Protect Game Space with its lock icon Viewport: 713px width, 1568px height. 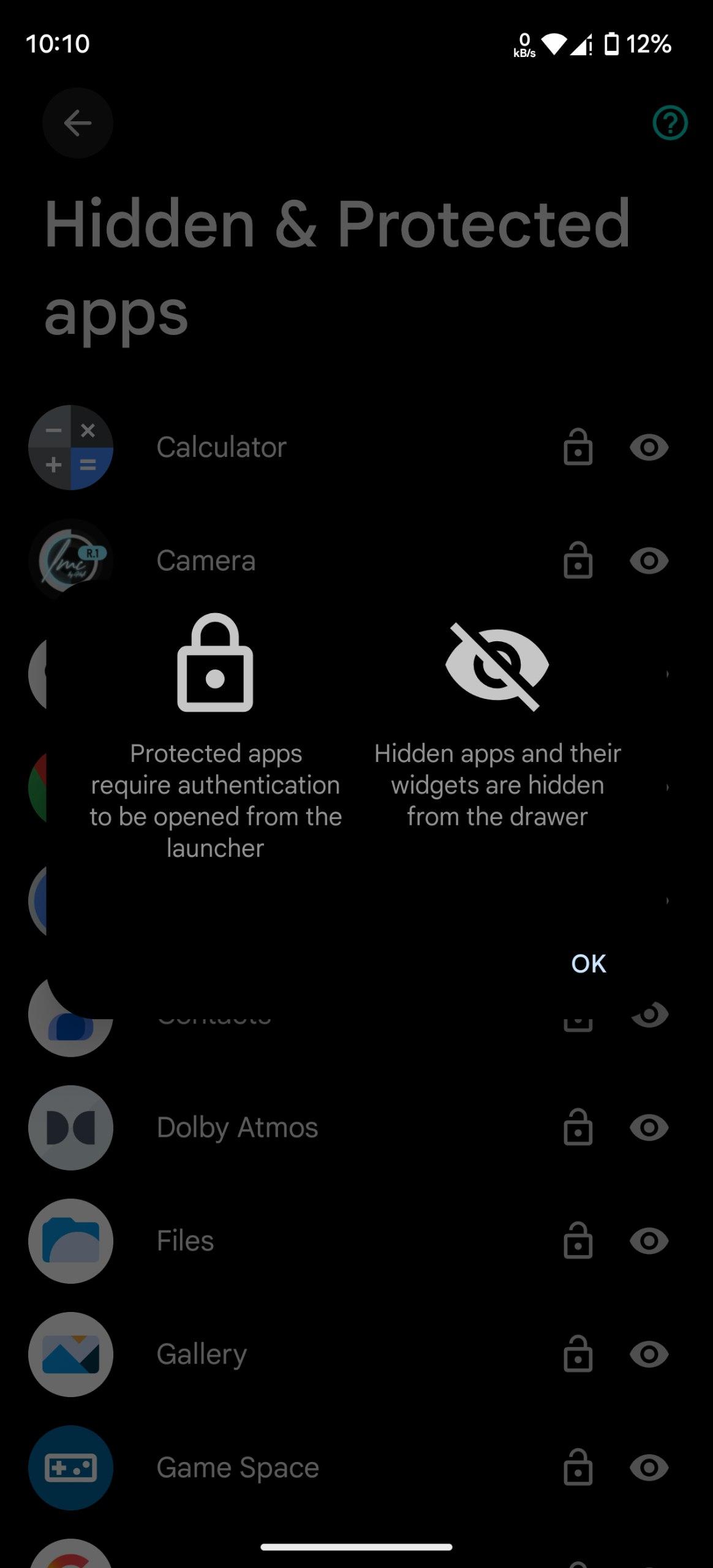tap(578, 1467)
